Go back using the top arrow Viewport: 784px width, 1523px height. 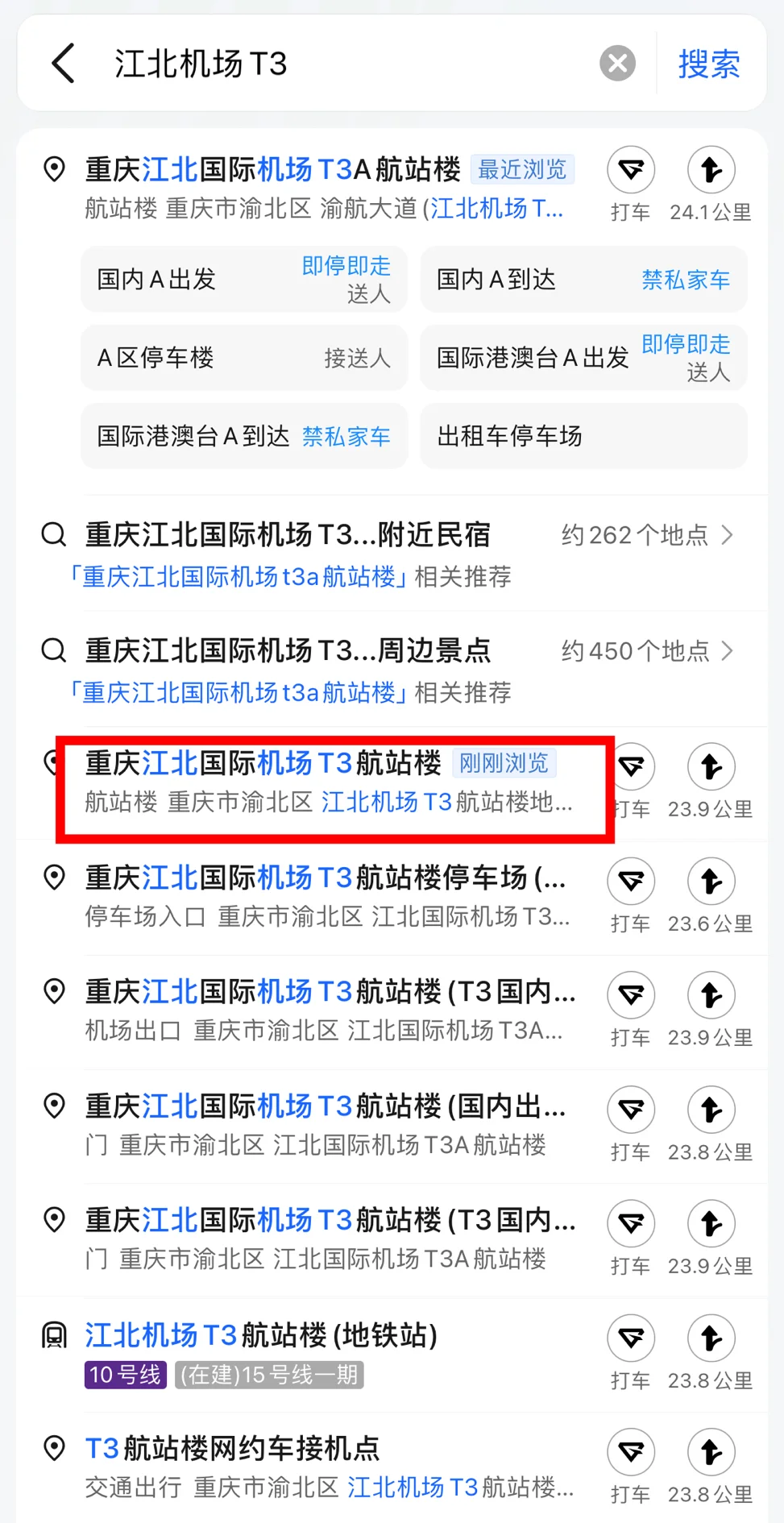pos(64,64)
